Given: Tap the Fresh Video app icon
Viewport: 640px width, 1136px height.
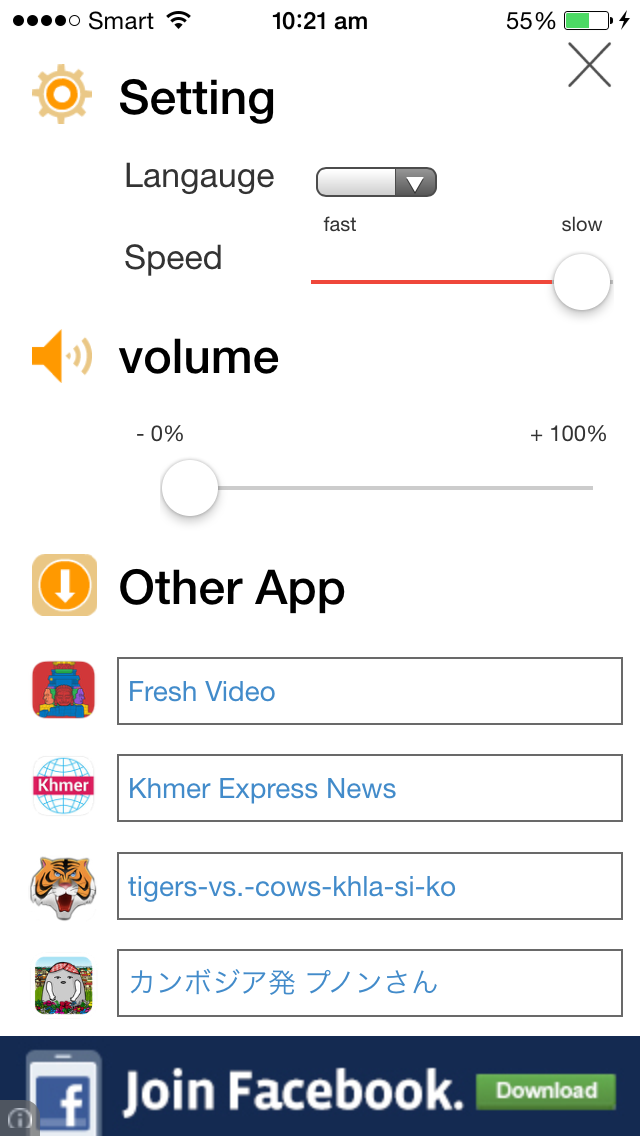Looking at the screenshot, I should (64, 690).
